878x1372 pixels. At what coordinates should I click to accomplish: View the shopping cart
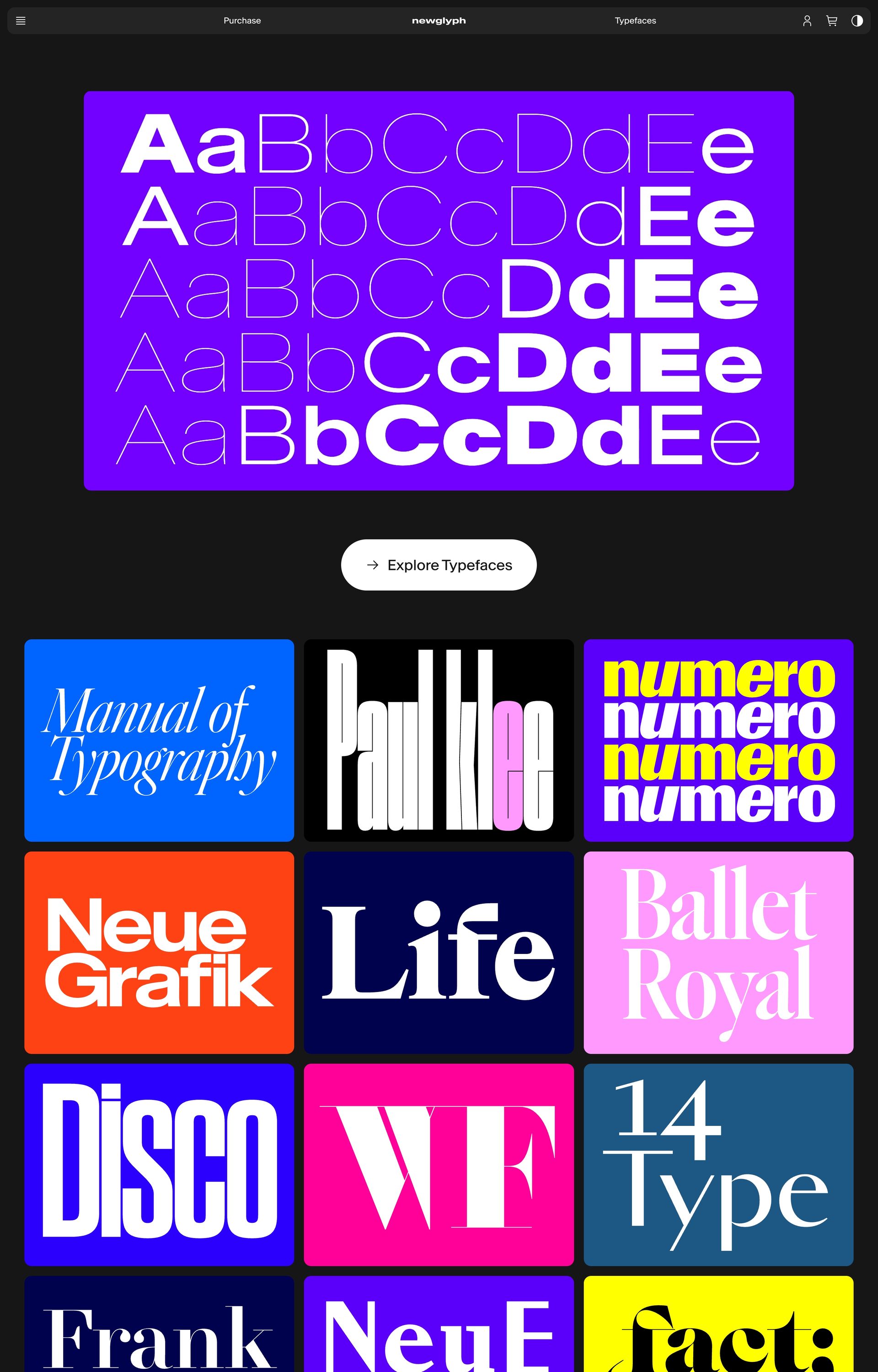coord(832,21)
